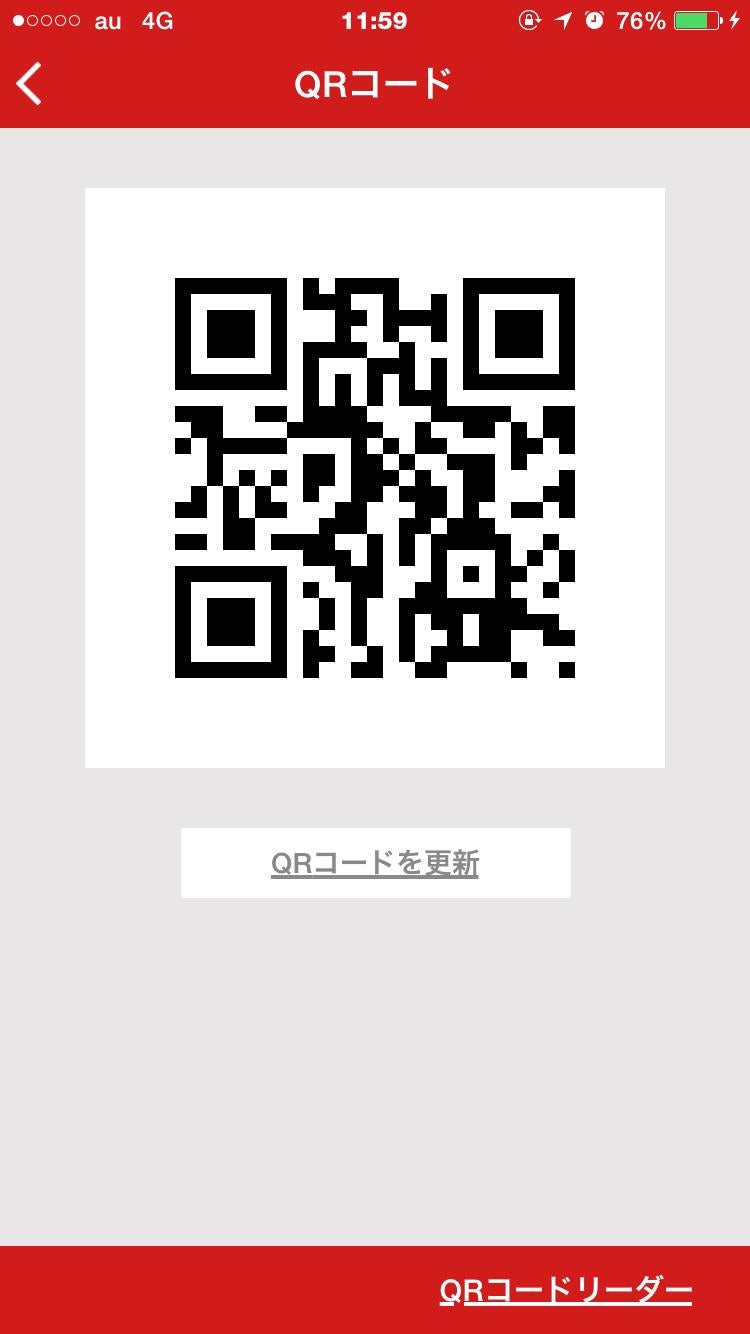Screen dimensions: 750x1334
Task: Tap the QRコード title text
Action: [375, 84]
